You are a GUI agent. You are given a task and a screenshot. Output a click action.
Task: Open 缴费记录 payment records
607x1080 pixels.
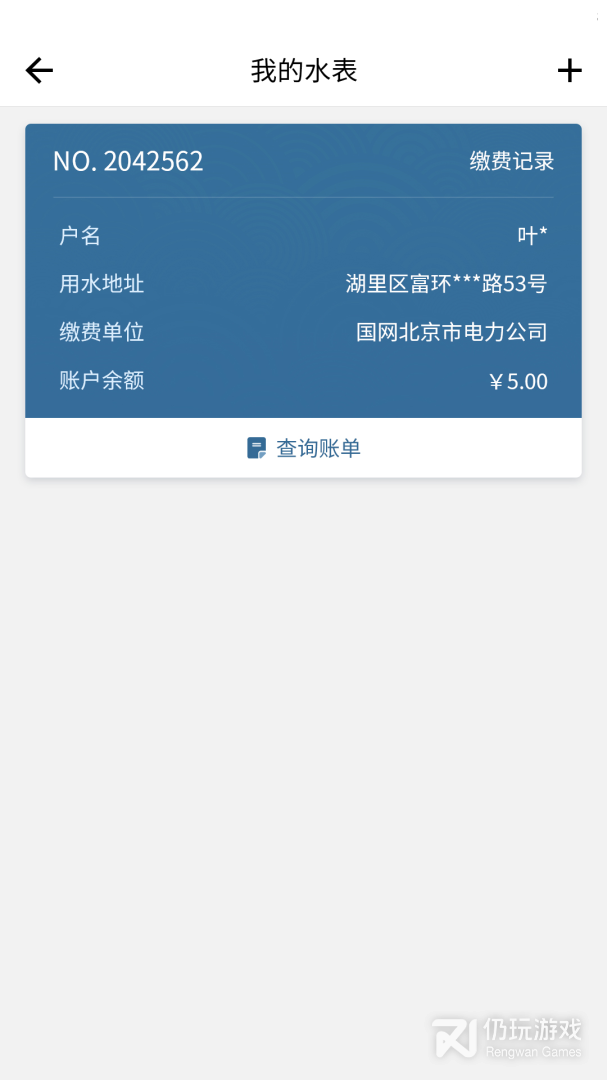click(511, 161)
